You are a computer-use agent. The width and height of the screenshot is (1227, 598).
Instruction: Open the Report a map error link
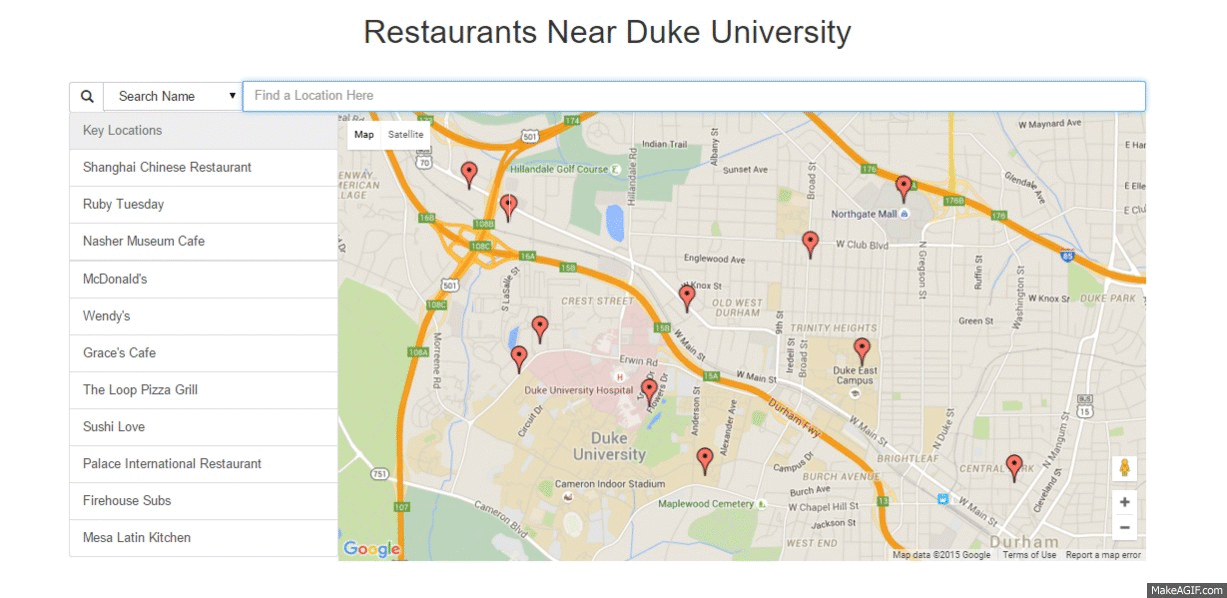coord(1103,555)
